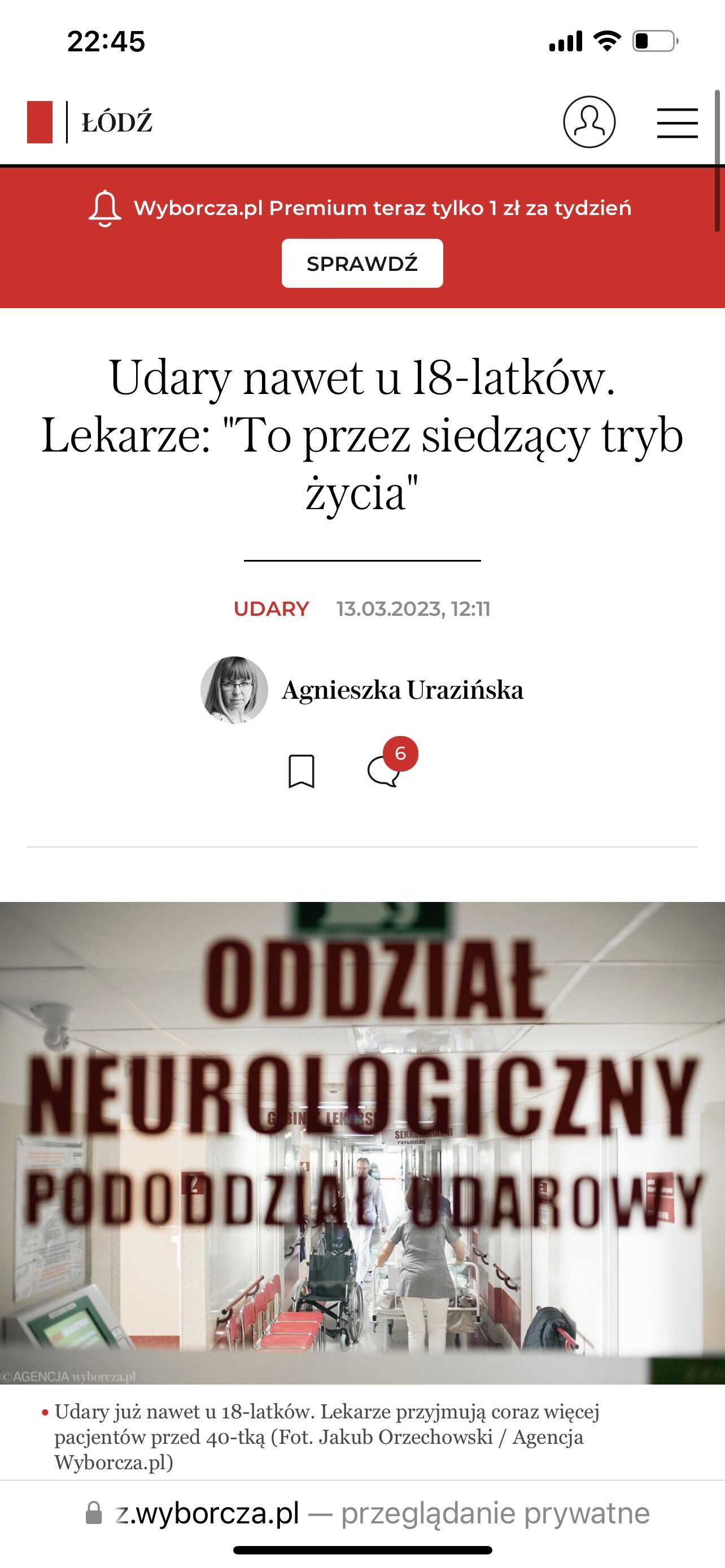Bookmark this article

tap(302, 771)
